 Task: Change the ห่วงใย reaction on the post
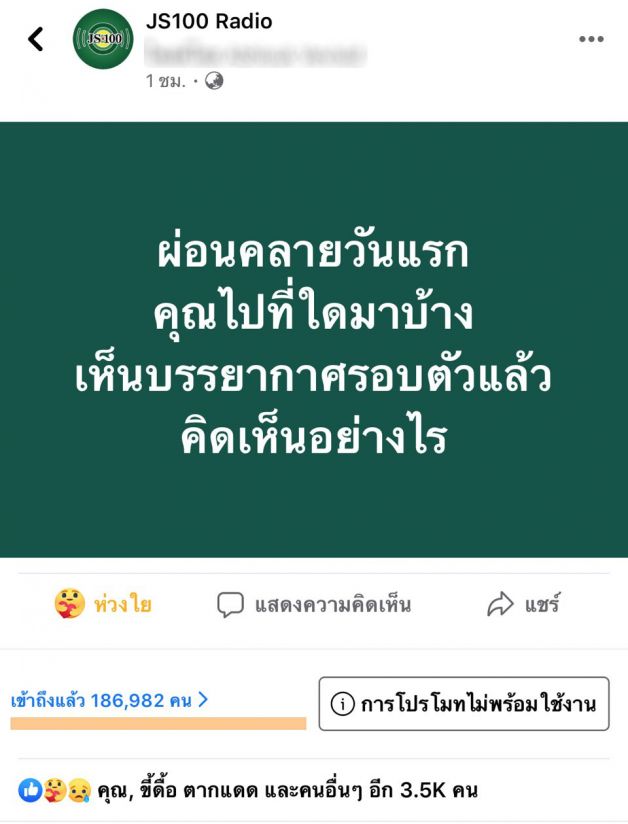pyautogui.click(x=103, y=604)
